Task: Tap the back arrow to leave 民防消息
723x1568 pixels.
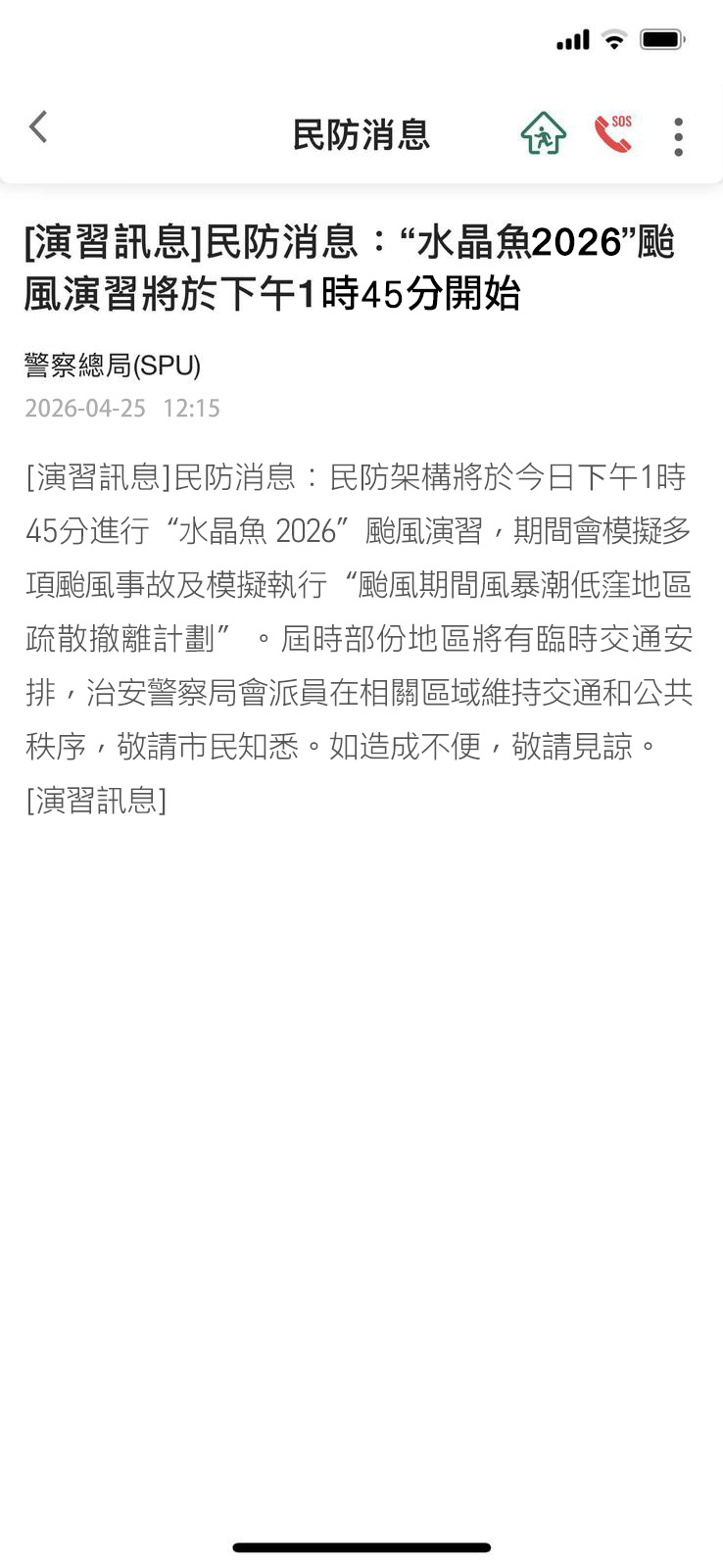Action: pos(38,126)
